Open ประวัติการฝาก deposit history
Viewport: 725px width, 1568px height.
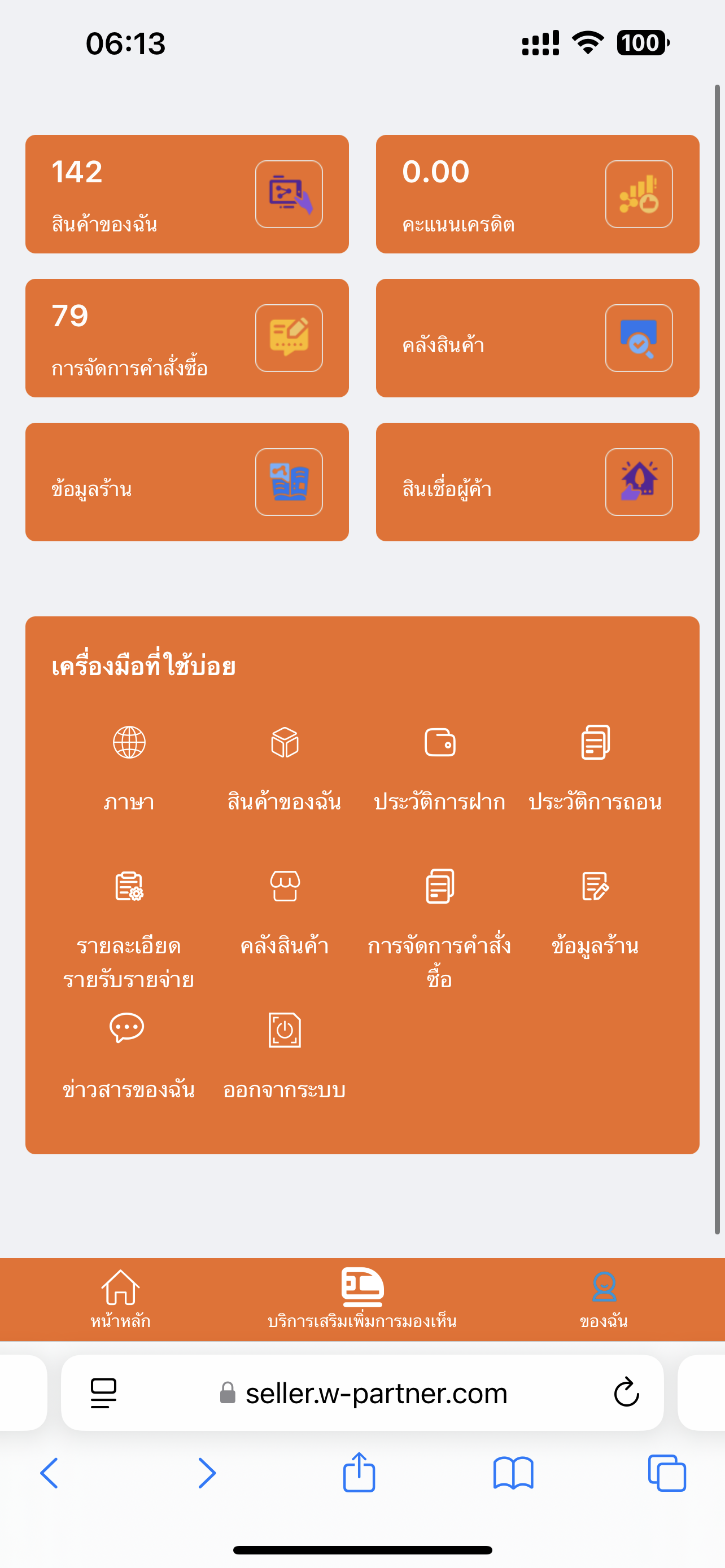click(439, 768)
